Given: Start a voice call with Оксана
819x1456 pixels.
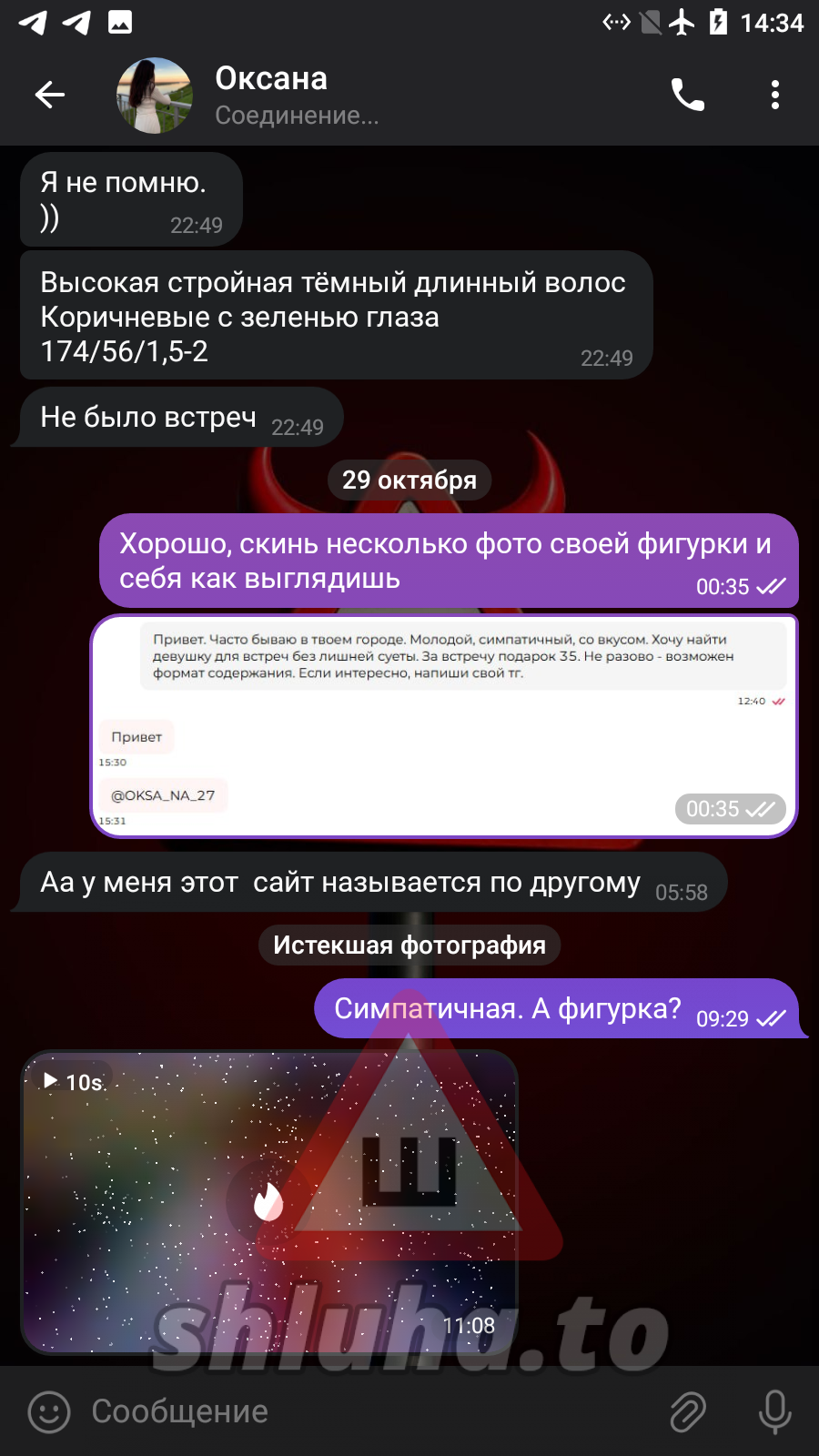Looking at the screenshot, I should tap(687, 95).
